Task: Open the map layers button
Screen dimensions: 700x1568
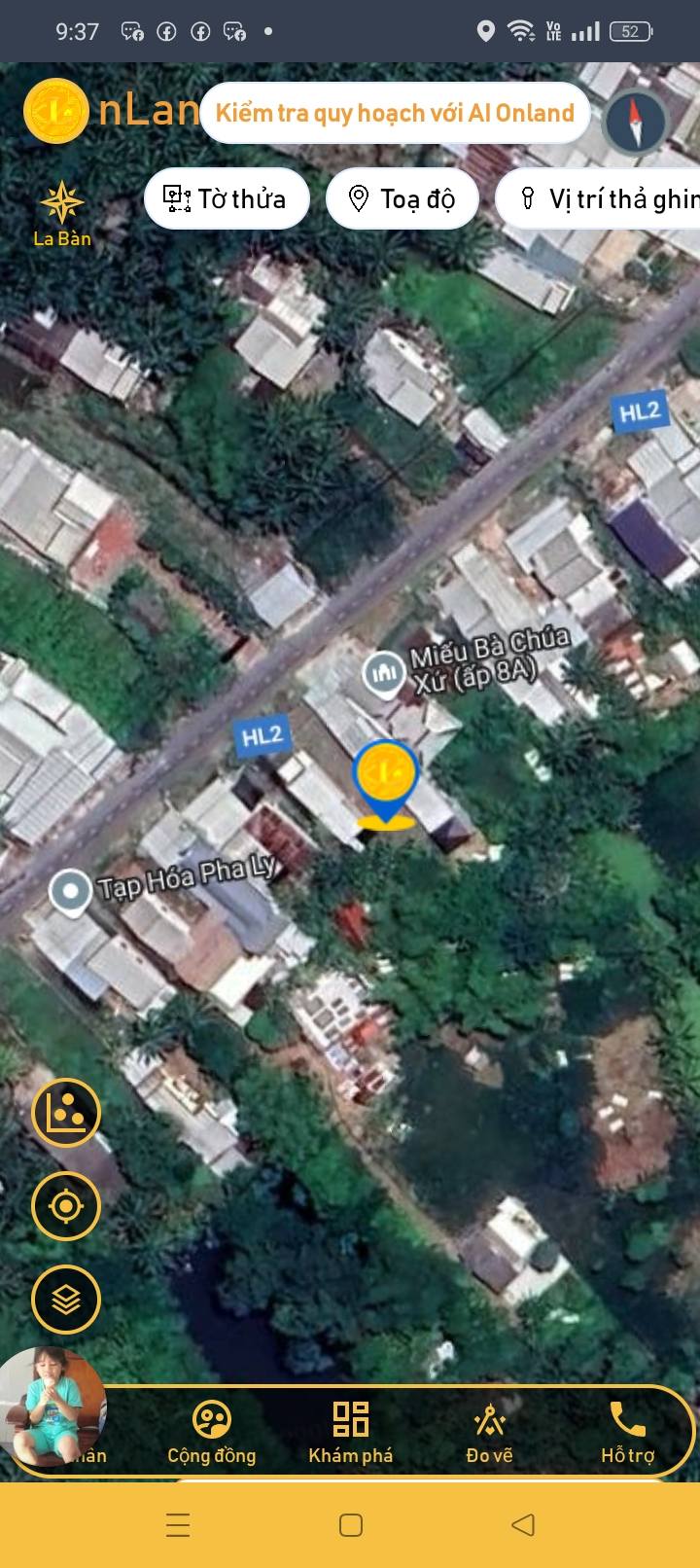Action: tap(66, 1300)
